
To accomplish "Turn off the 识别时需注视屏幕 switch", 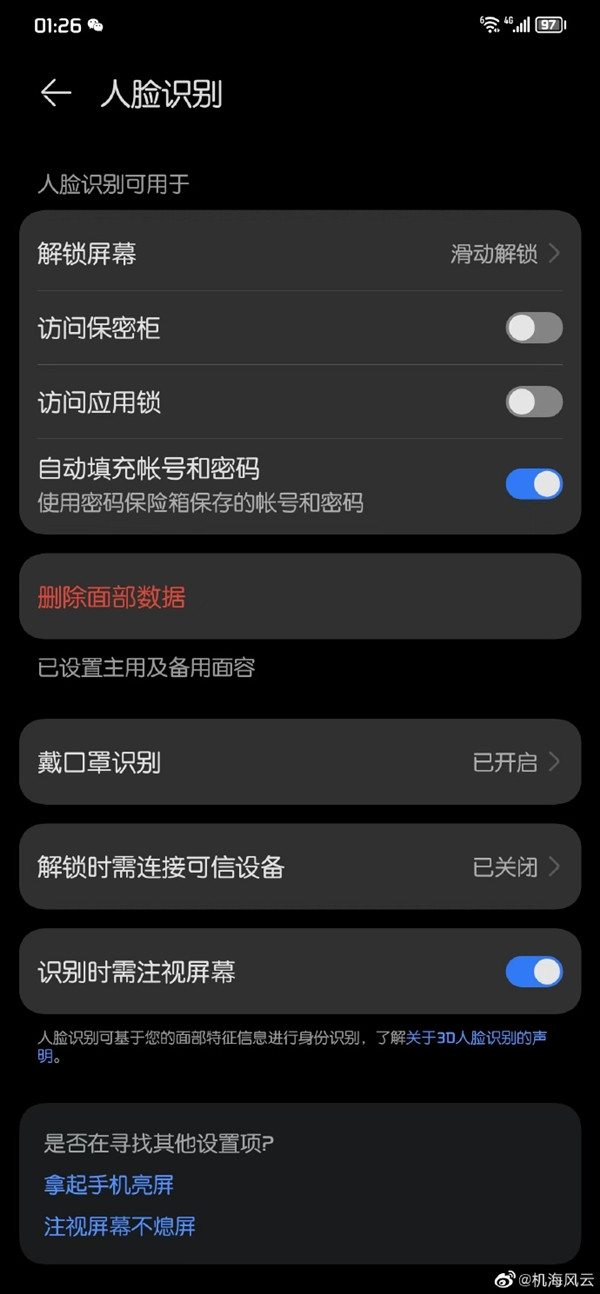I will (534, 972).
